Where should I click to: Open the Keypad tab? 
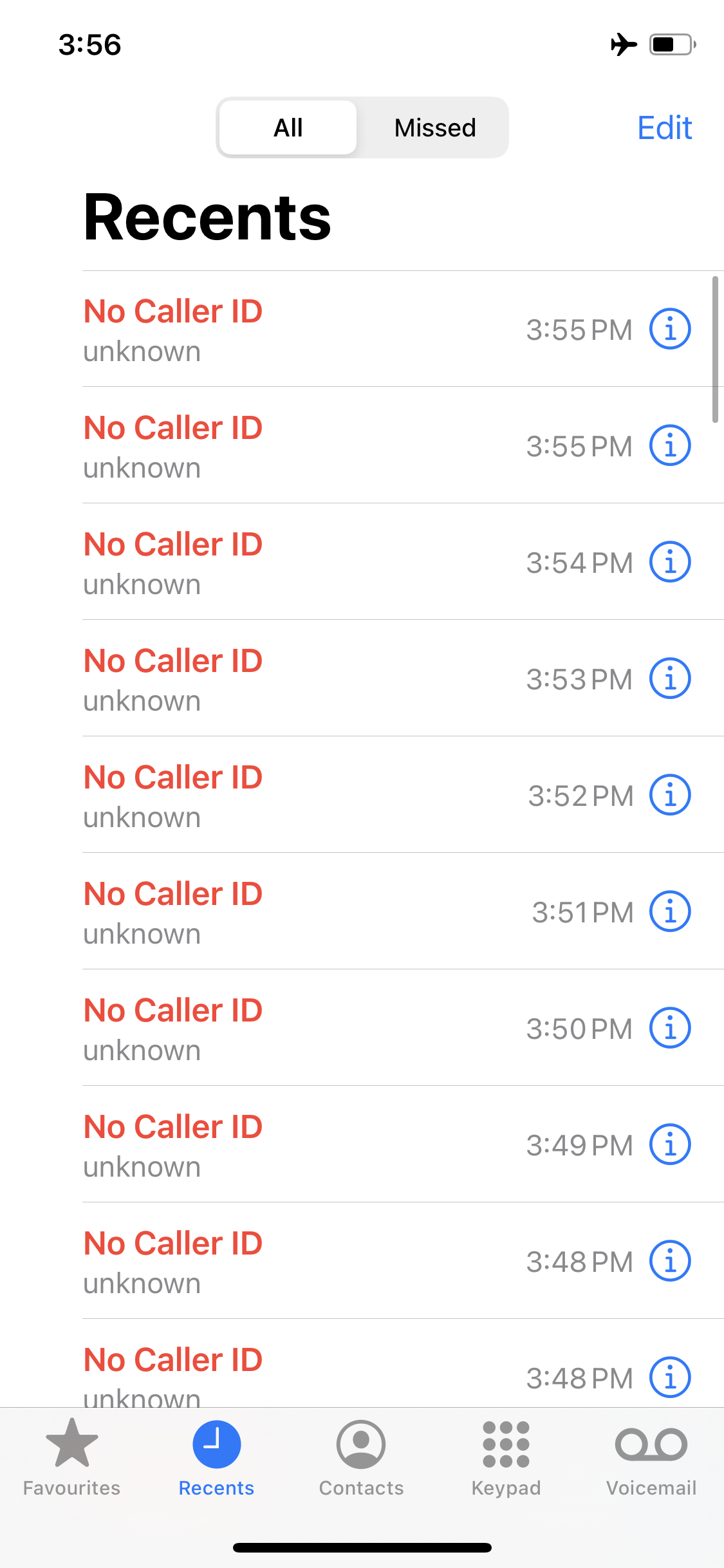point(506,1457)
